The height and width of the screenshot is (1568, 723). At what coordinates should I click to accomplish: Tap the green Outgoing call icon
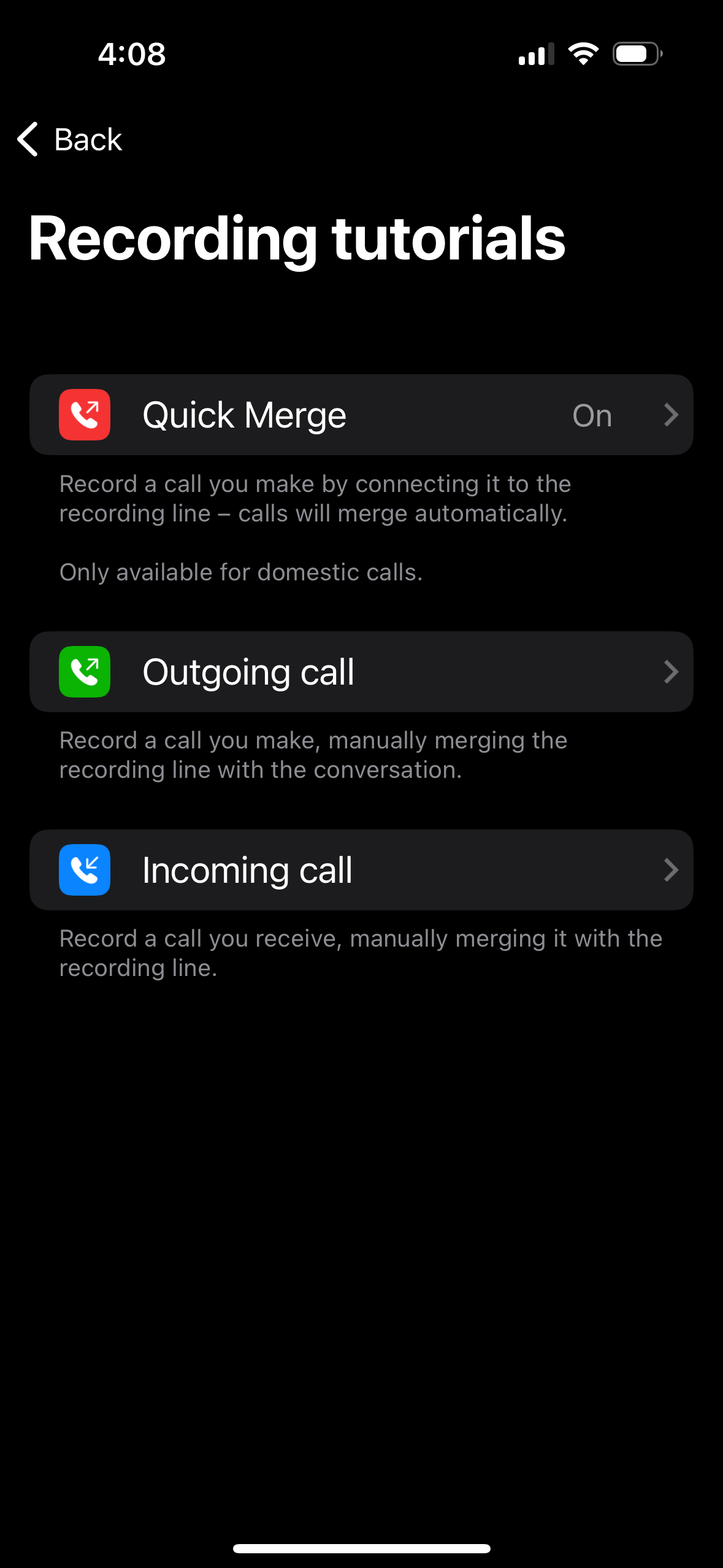[84, 672]
